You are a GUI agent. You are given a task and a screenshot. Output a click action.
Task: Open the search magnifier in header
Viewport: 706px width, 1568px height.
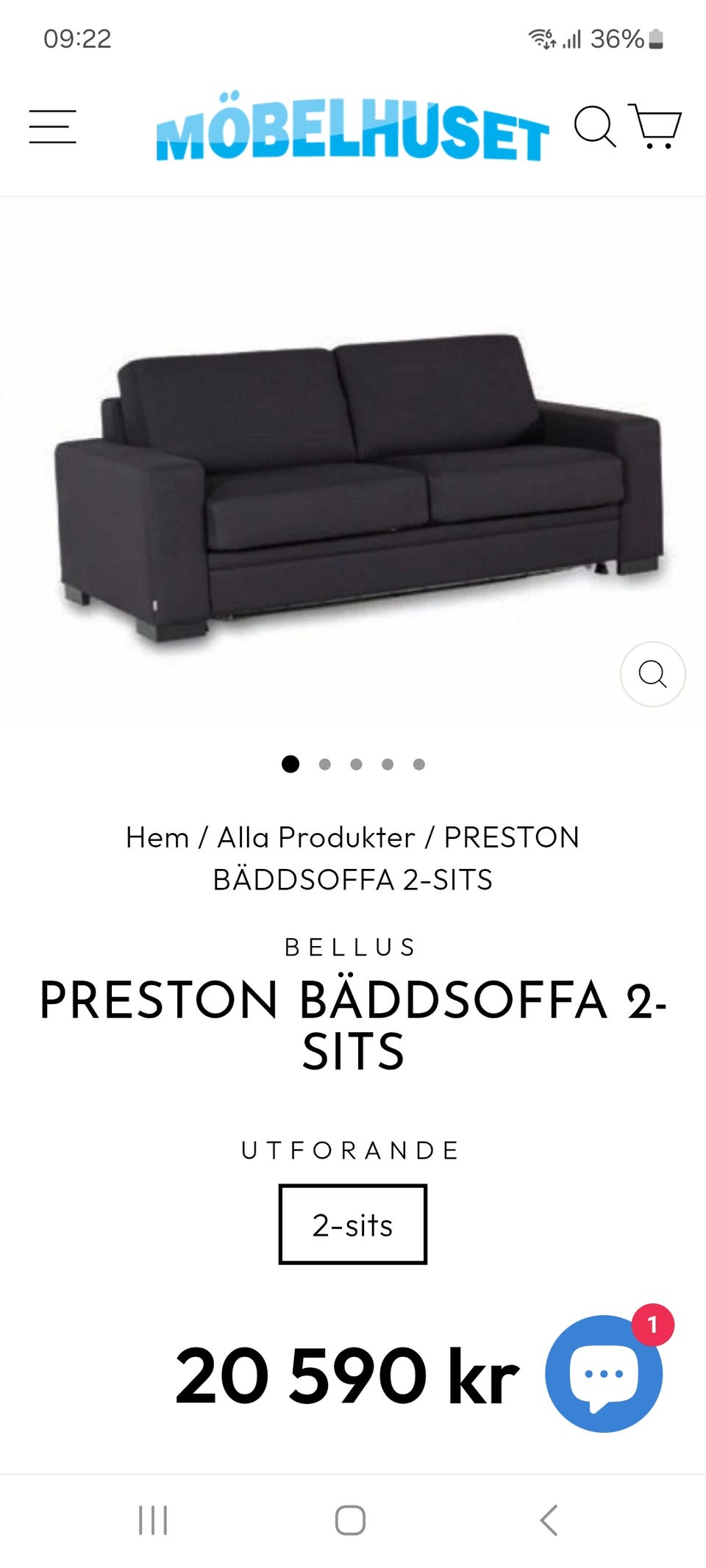594,126
